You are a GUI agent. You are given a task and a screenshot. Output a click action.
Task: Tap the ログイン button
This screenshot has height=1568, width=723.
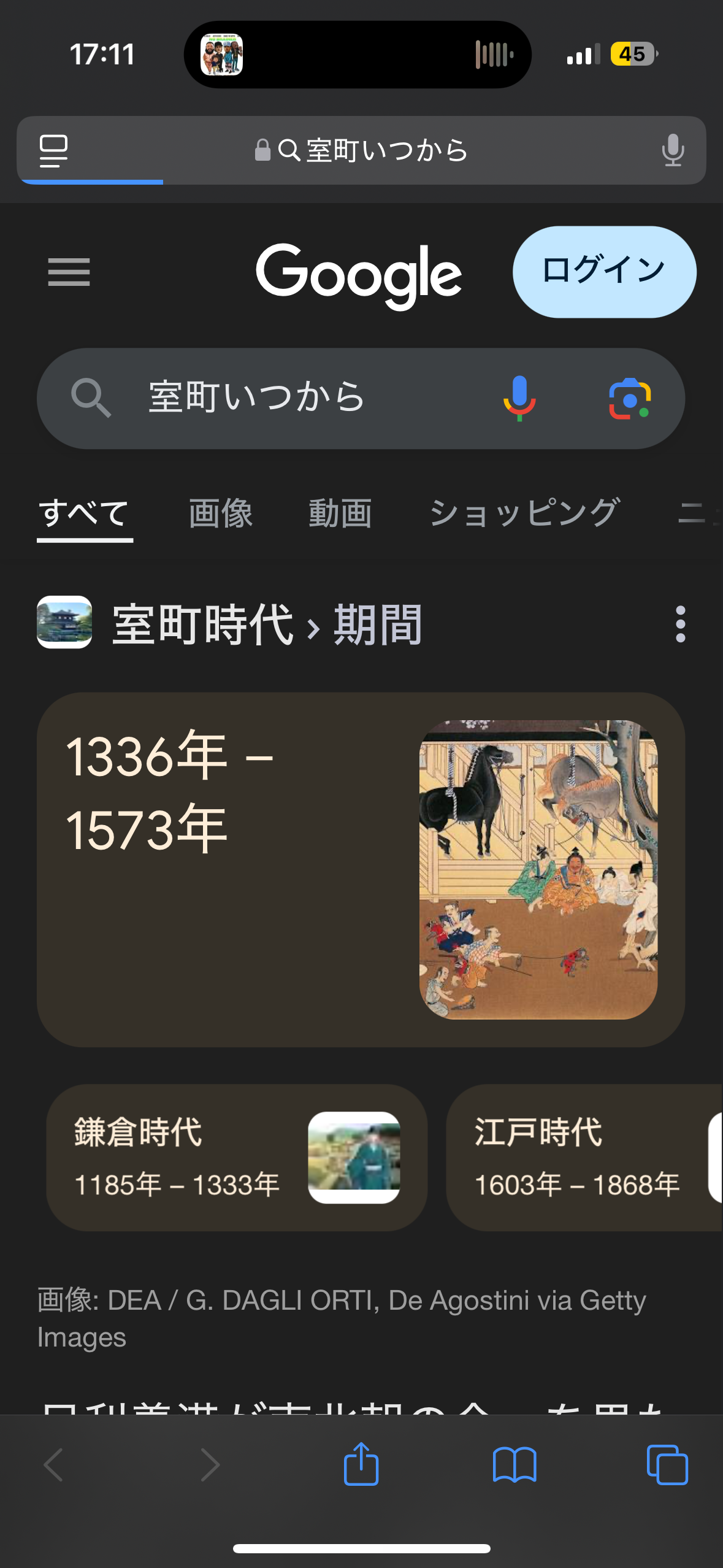click(x=604, y=272)
